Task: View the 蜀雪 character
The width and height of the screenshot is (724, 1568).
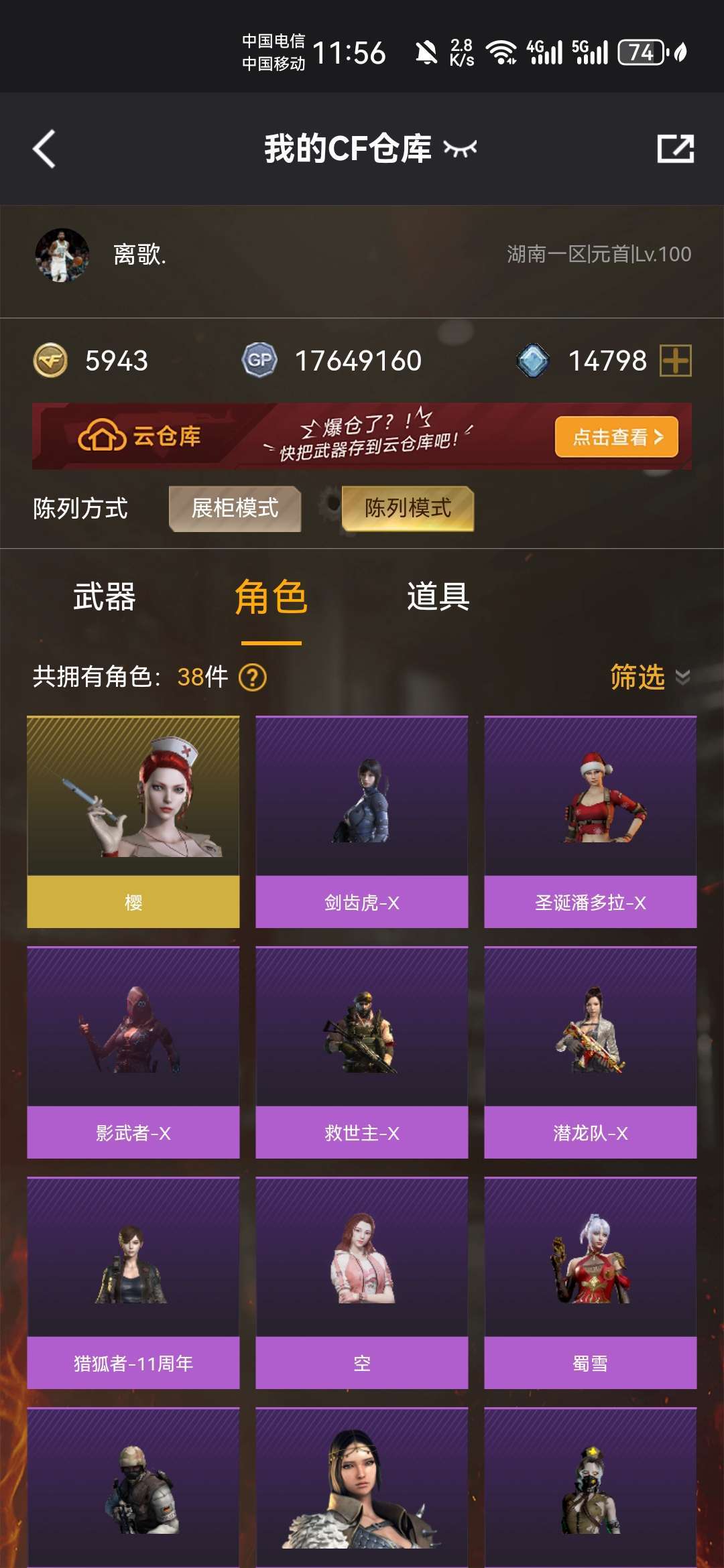Action: click(x=590, y=1283)
